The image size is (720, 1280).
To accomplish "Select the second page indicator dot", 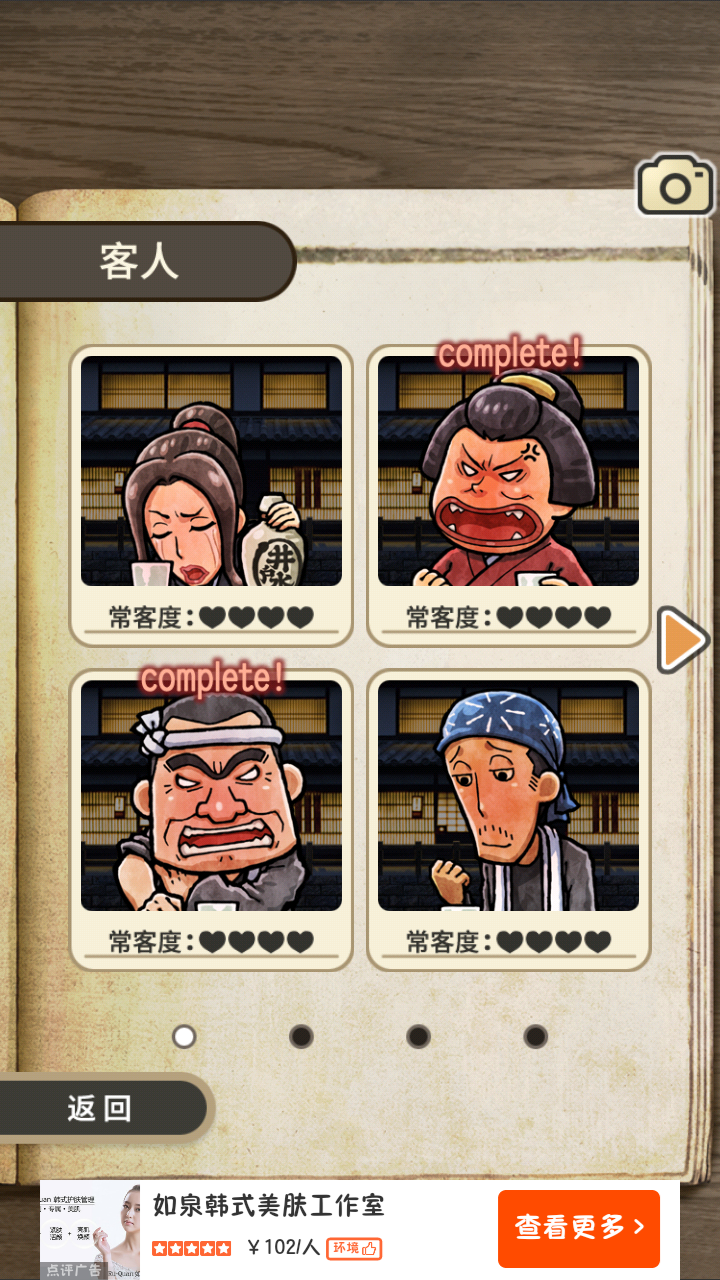I will click(301, 1036).
